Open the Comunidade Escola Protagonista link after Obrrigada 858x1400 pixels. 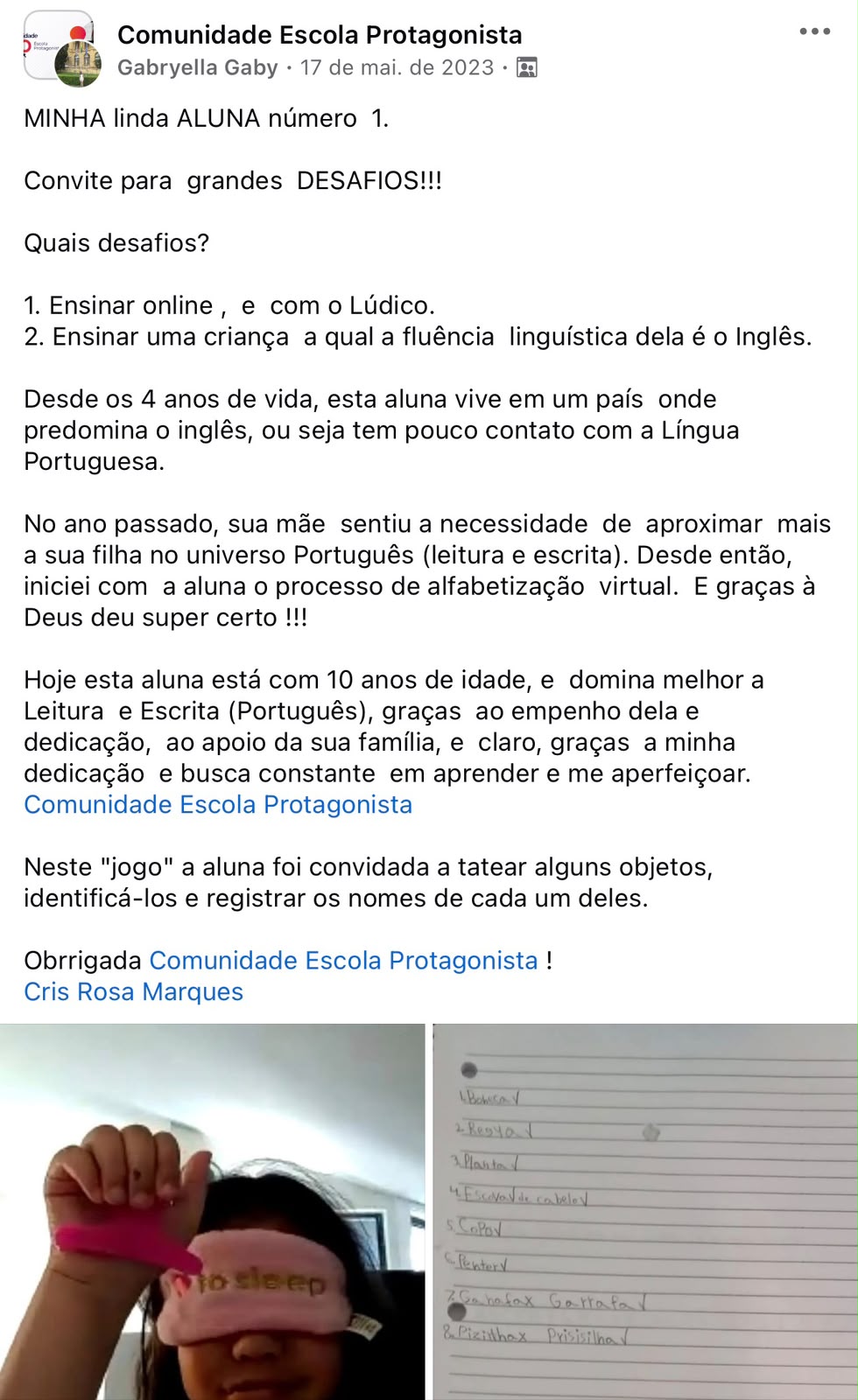pyautogui.click(x=343, y=960)
